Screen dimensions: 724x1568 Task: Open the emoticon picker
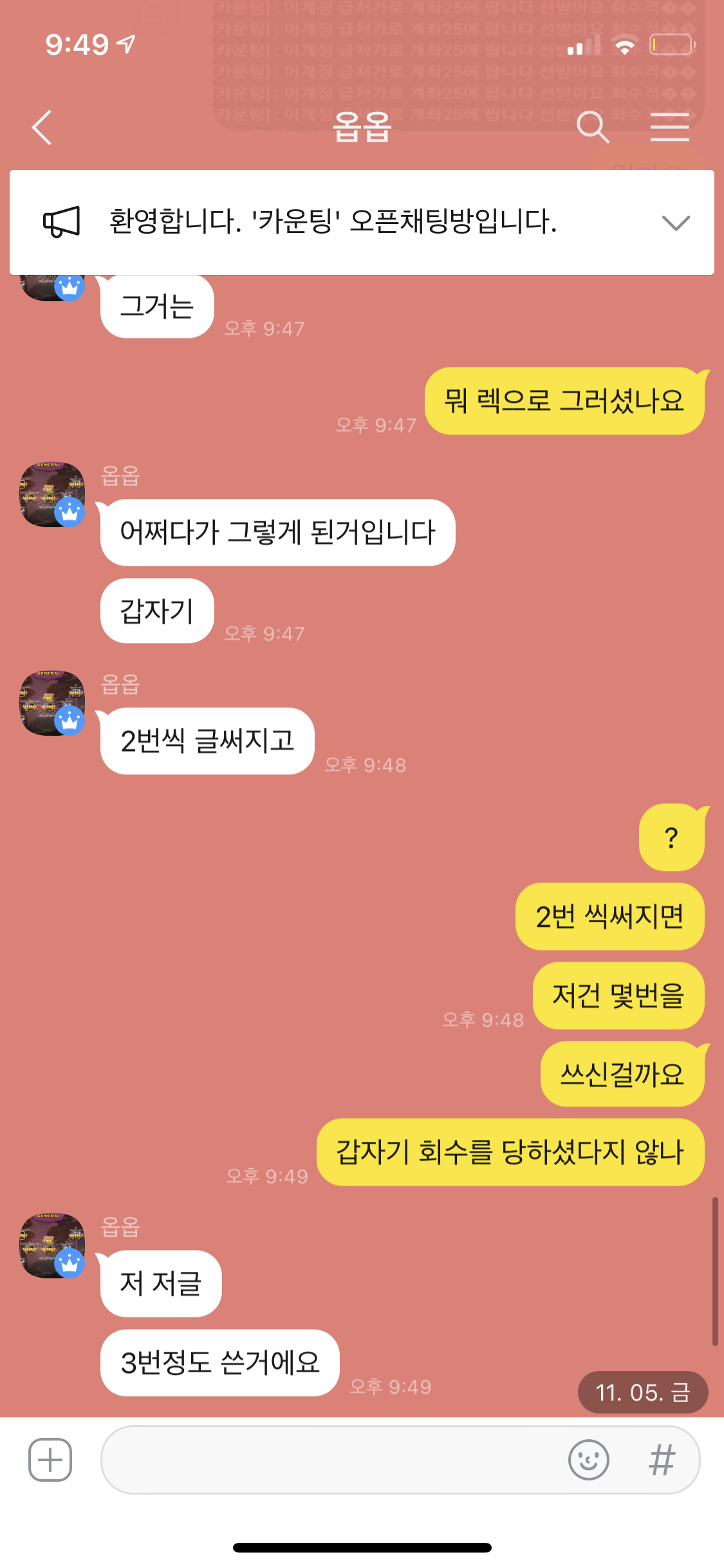588,1459
